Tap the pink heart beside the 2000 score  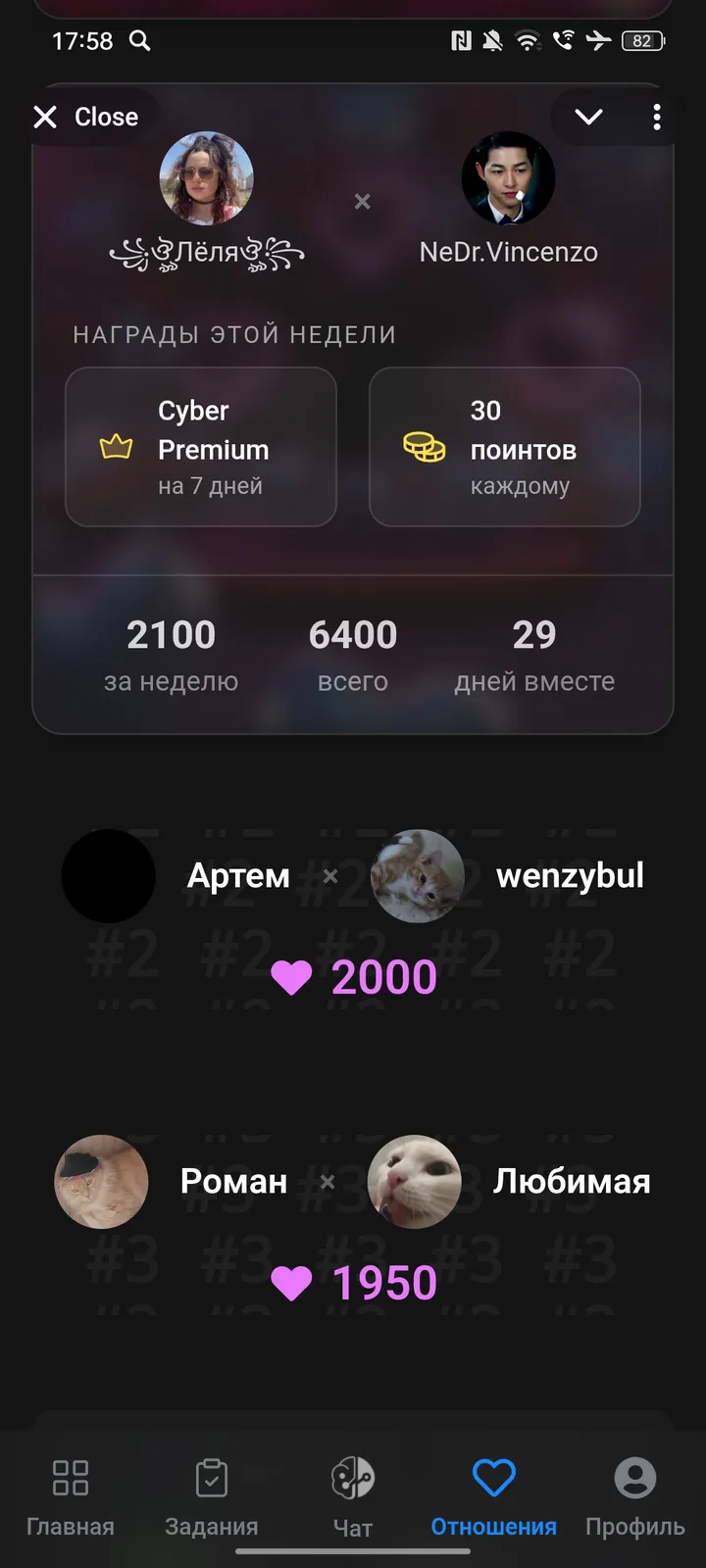pos(293,976)
